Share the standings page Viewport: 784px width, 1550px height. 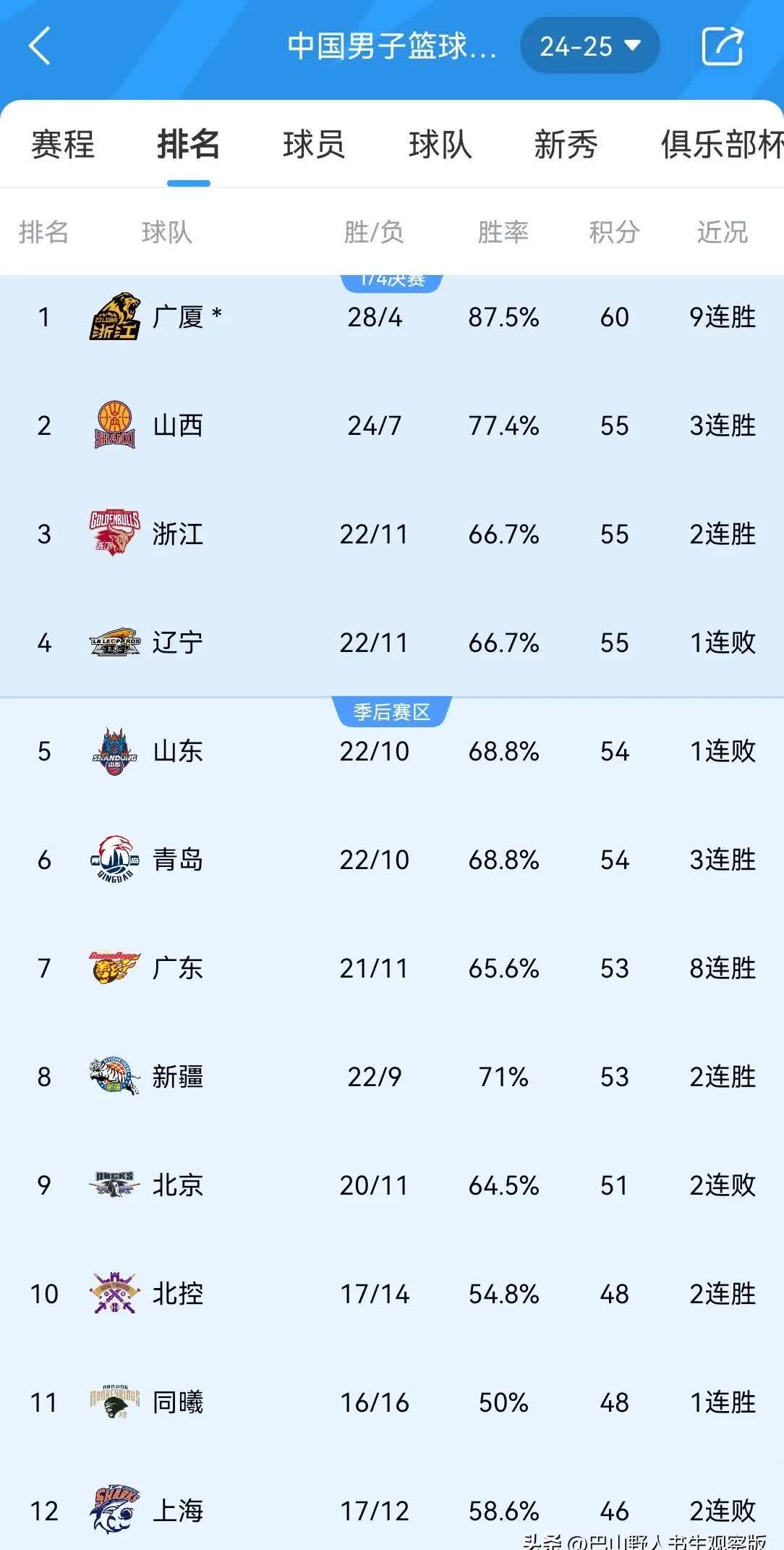[x=722, y=46]
